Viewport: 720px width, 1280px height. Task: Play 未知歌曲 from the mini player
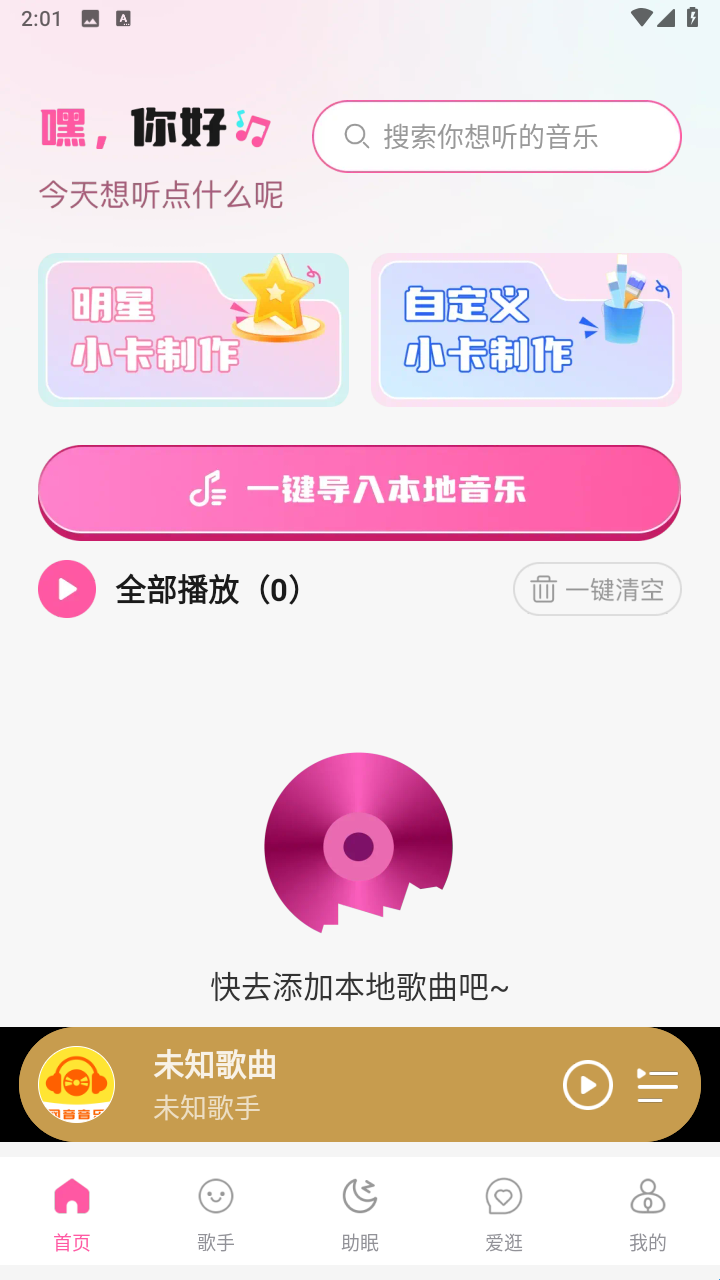(588, 1085)
